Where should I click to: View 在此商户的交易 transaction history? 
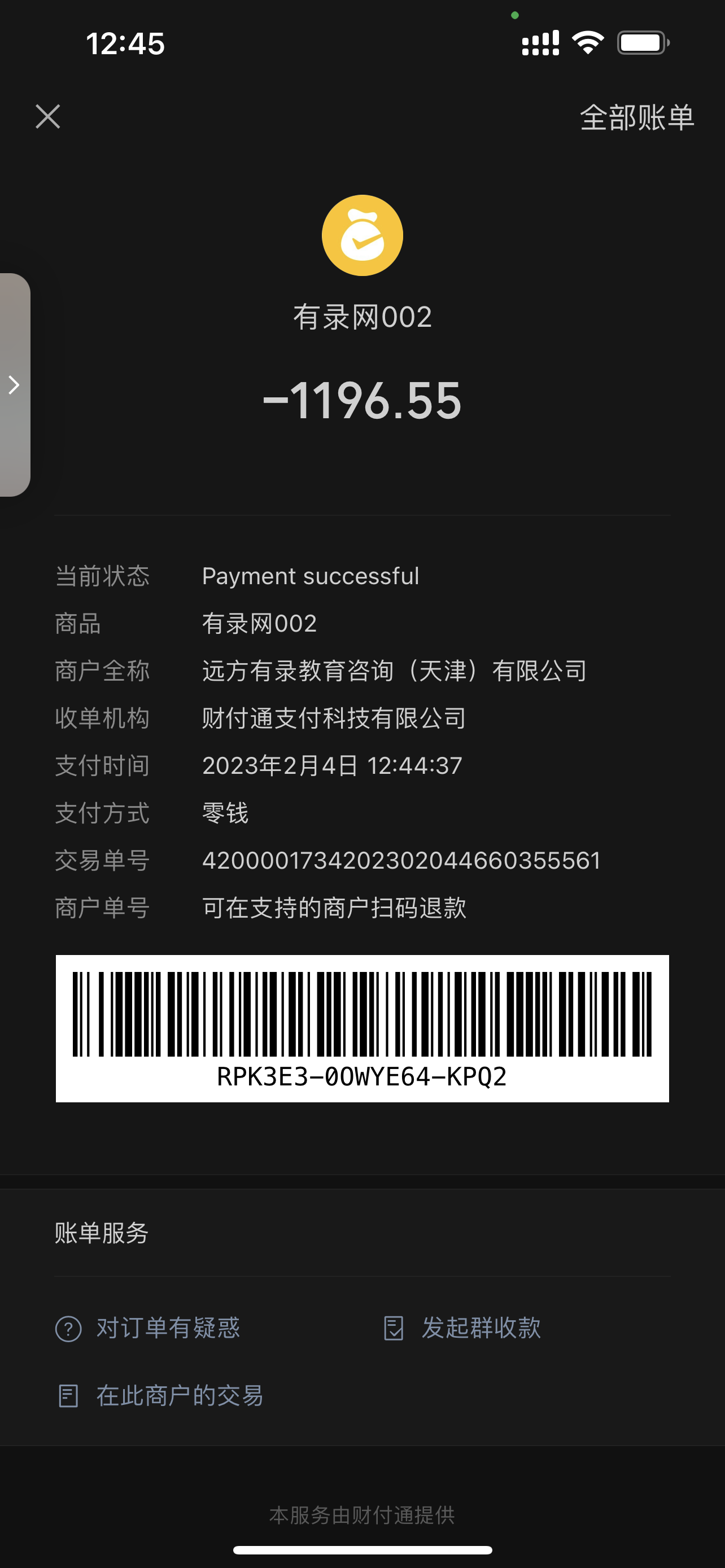point(161,1396)
